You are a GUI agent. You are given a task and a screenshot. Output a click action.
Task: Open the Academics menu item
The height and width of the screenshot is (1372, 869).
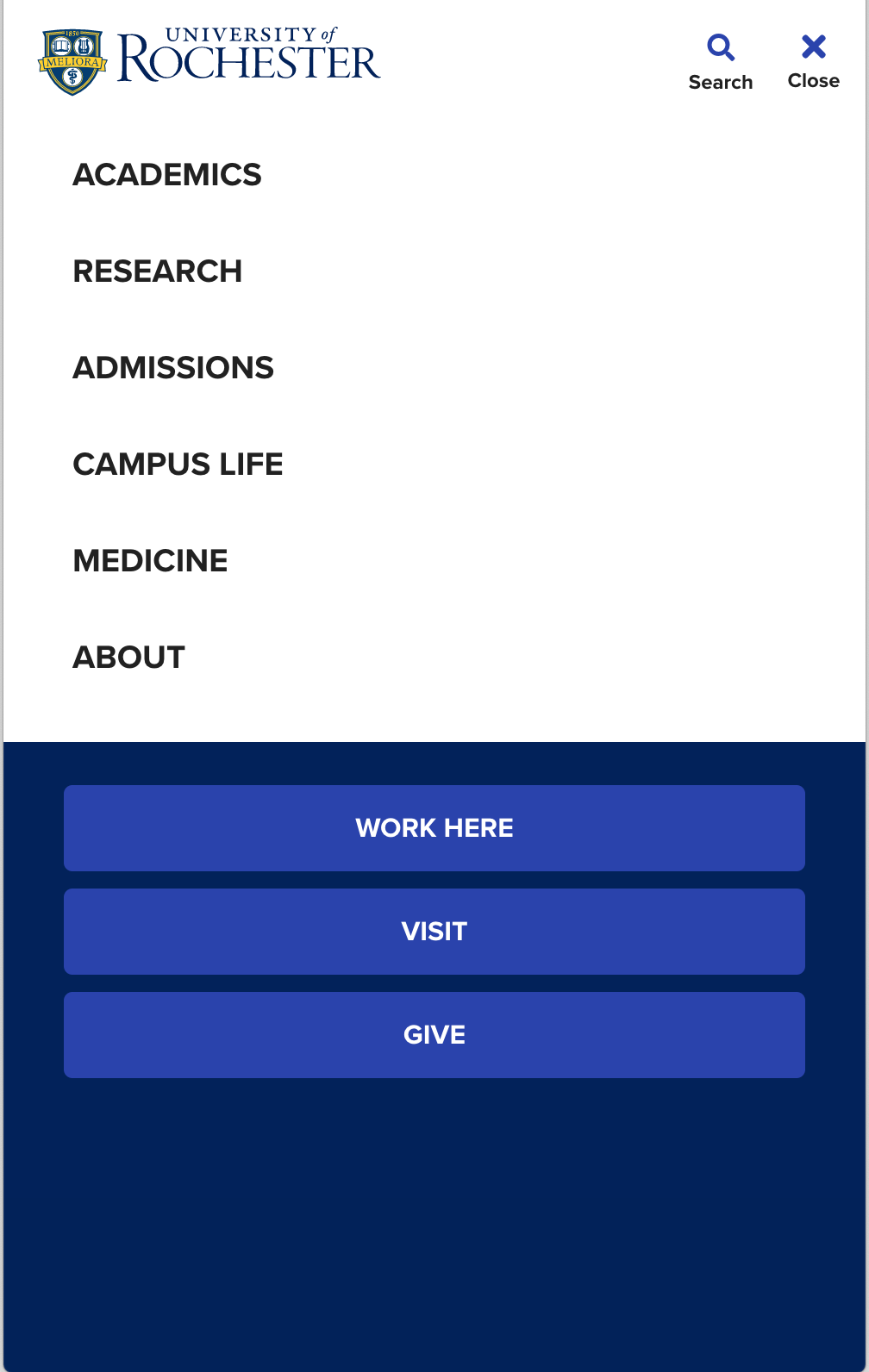click(x=167, y=175)
